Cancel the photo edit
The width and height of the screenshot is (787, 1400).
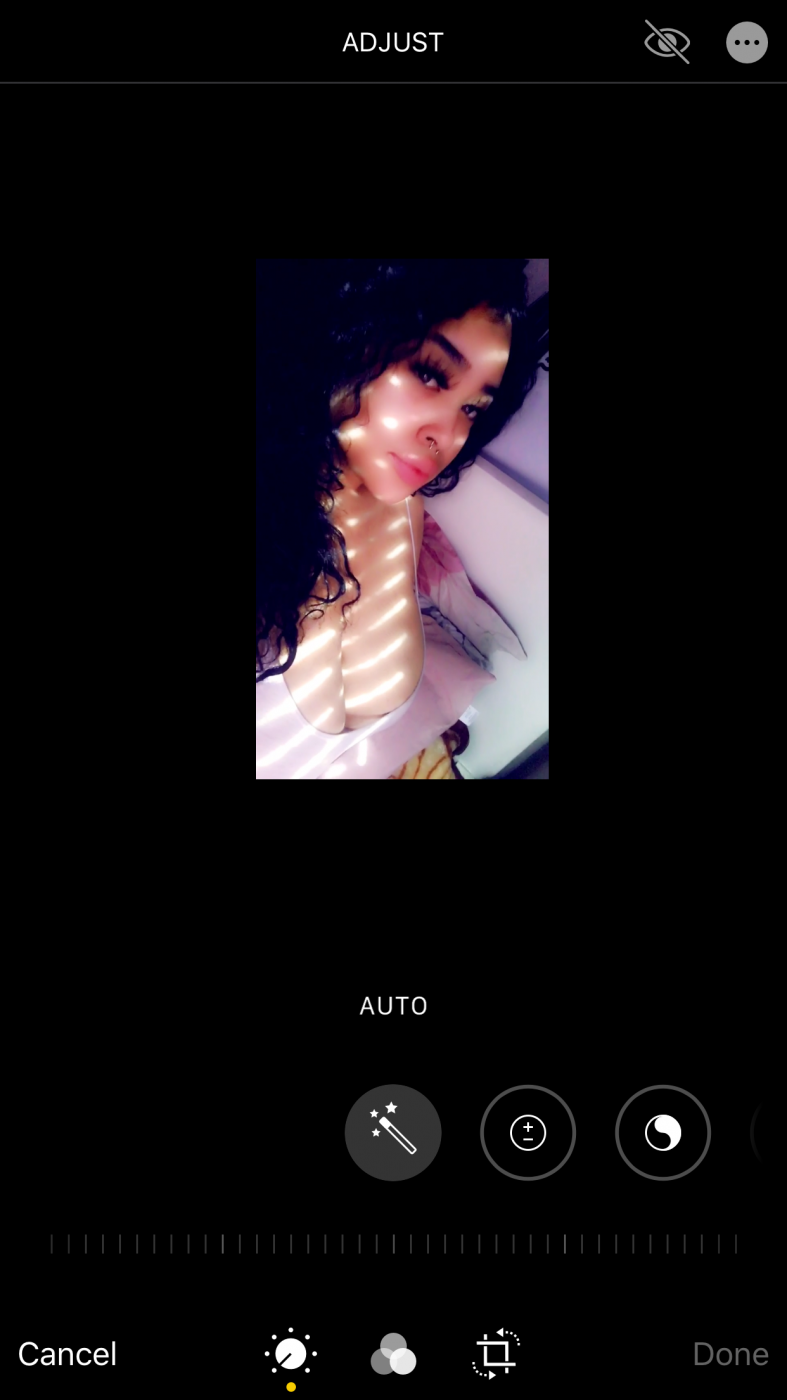67,1354
